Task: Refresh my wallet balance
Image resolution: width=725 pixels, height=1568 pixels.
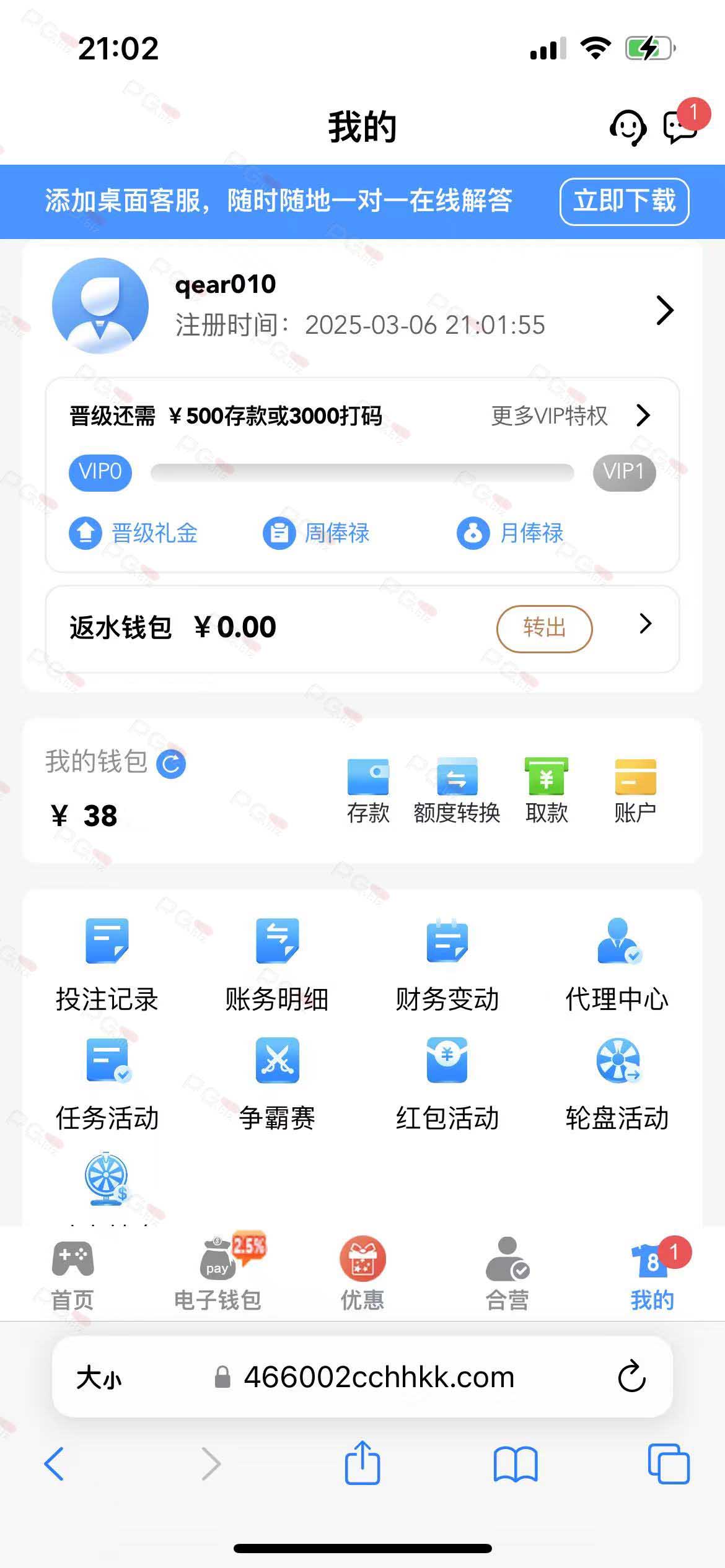Action: click(x=171, y=764)
